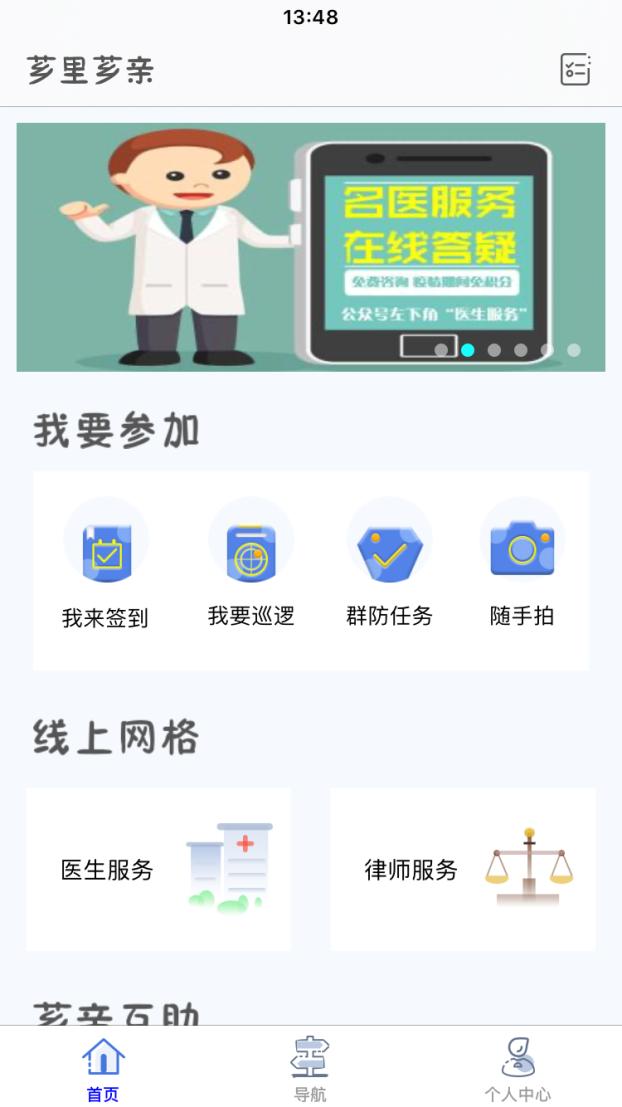
Task: Open 律师服务 card
Action: point(462,869)
